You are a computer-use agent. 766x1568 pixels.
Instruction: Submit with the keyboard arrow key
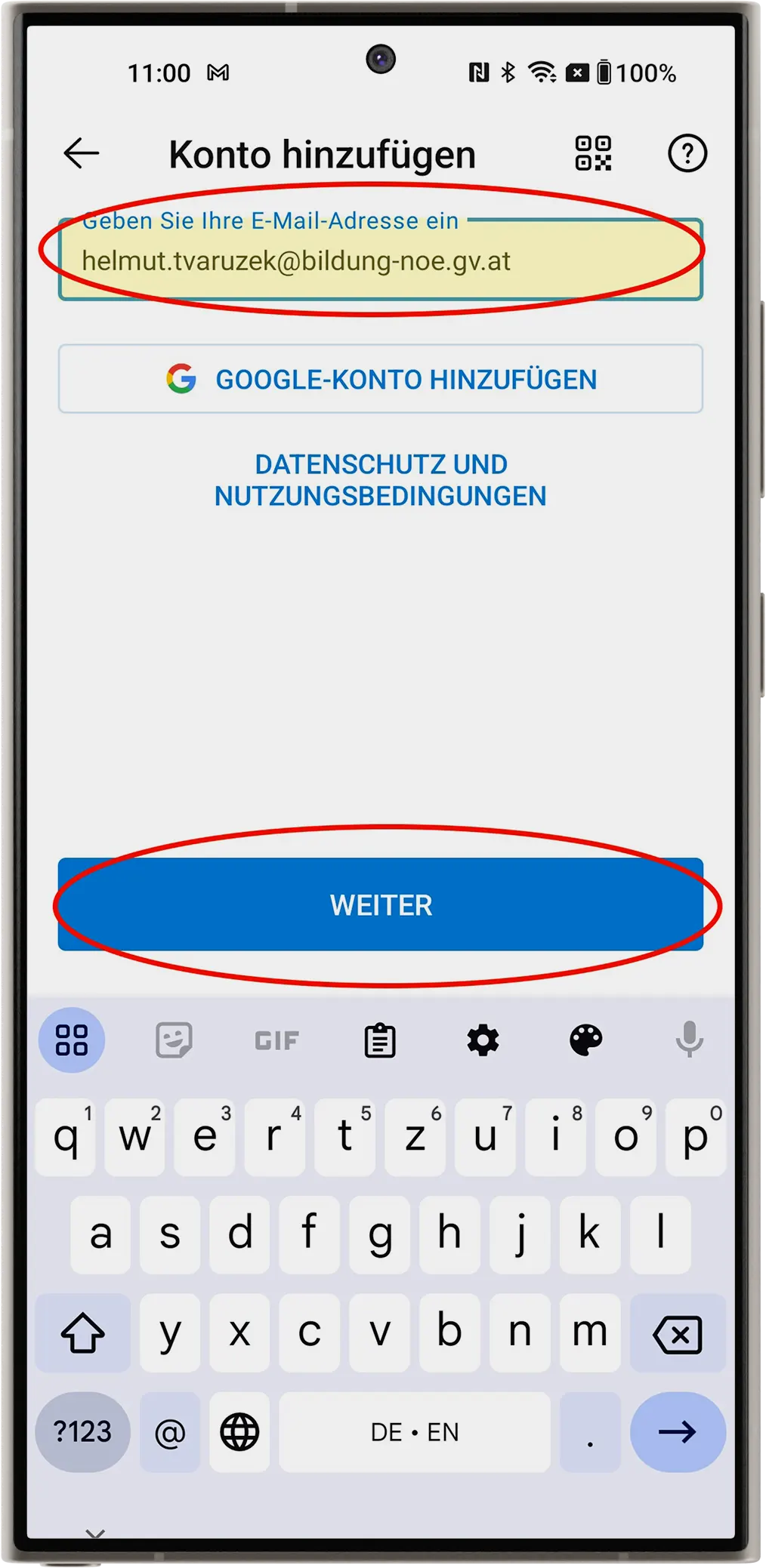coord(678,1432)
